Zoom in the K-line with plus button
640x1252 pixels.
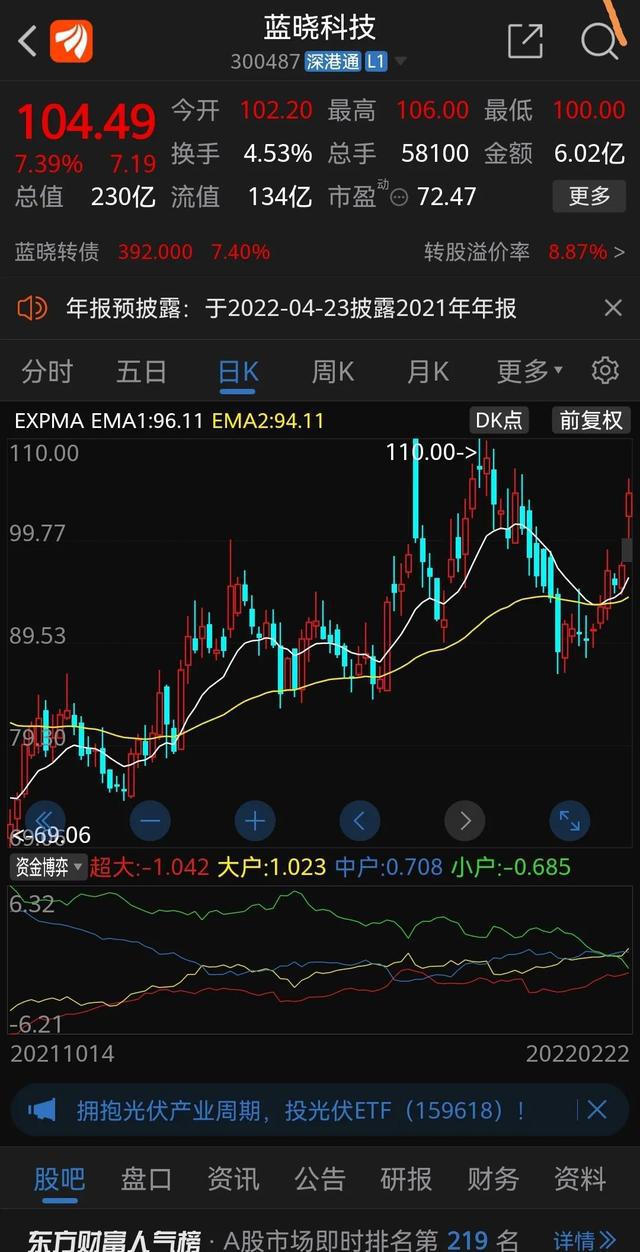[255, 822]
